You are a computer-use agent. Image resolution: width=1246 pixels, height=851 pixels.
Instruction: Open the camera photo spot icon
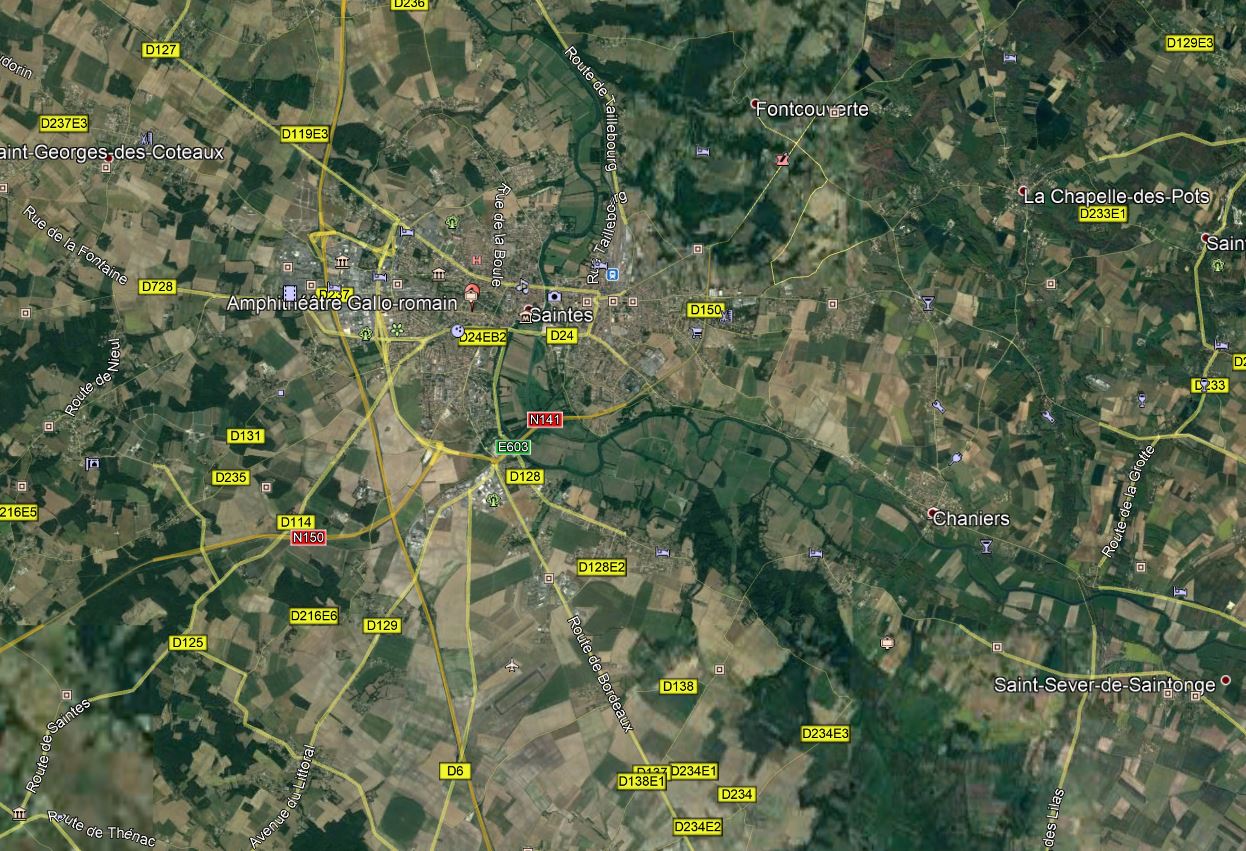coord(553,297)
